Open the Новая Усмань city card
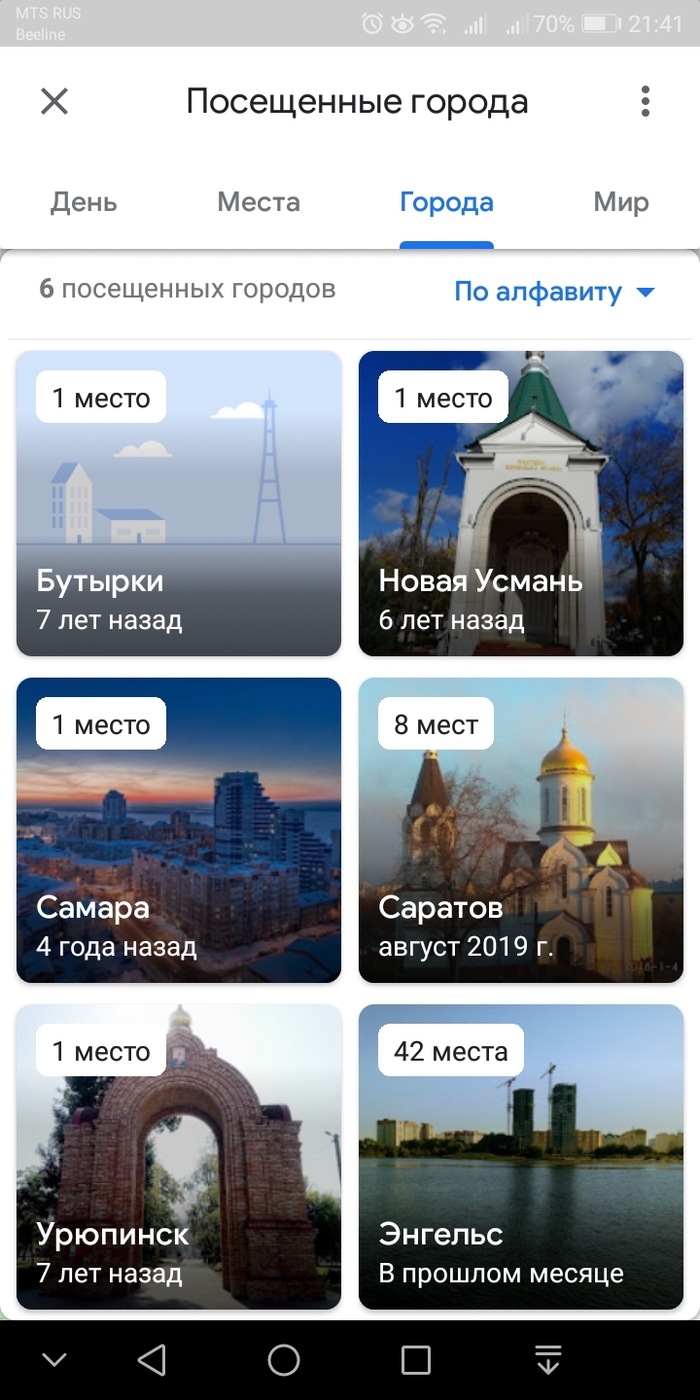Screen dimensions: 700x1400 521,503
